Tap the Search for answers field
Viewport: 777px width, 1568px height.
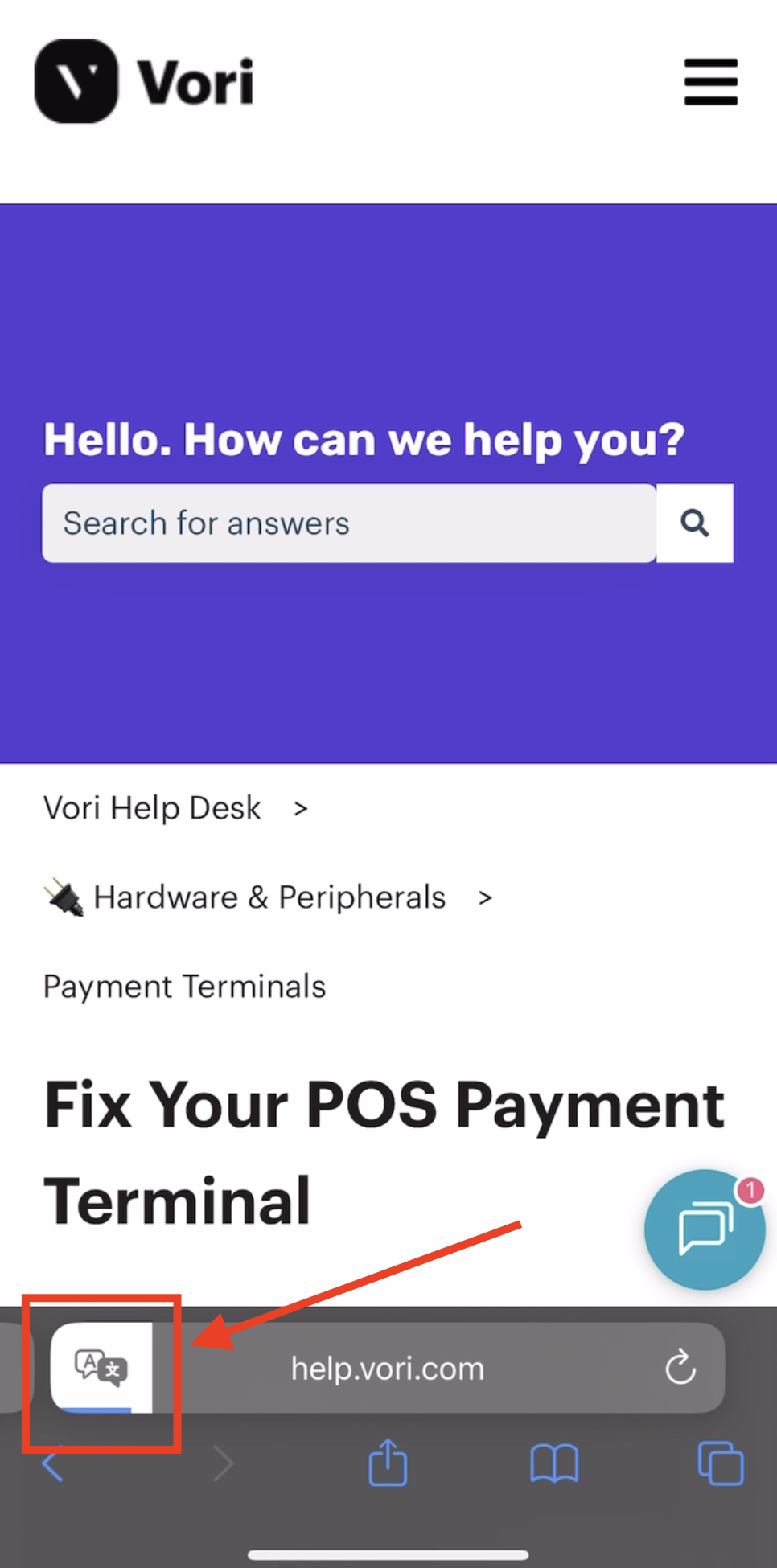[348, 523]
